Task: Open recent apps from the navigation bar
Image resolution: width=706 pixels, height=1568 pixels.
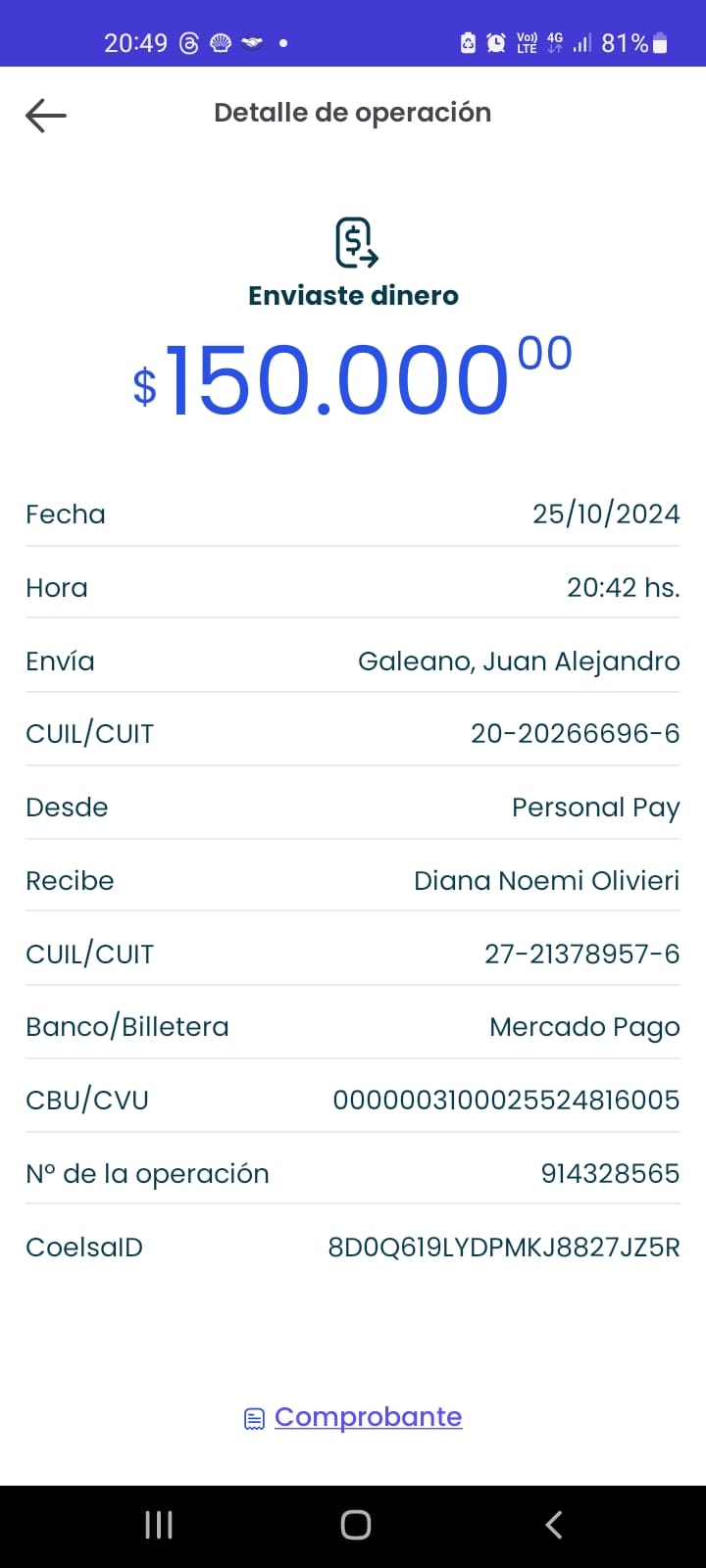Action: [159, 1524]
